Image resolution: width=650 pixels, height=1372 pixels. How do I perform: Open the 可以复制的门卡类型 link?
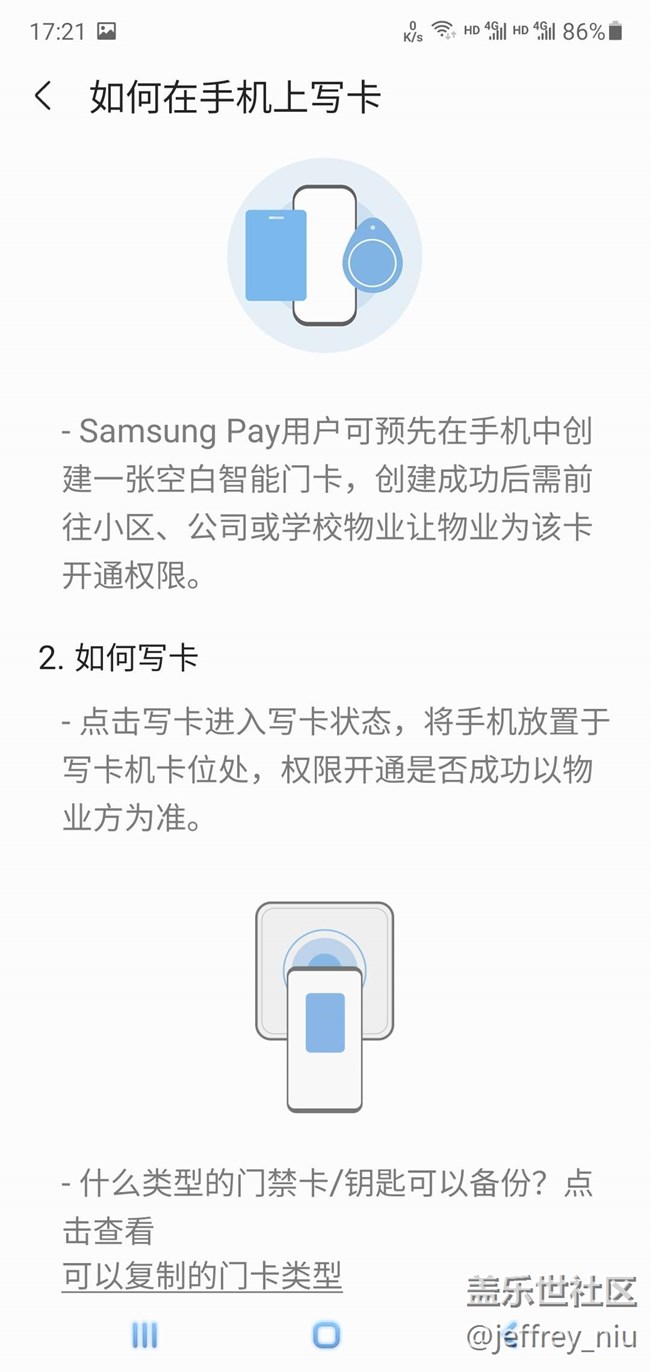click(202, 1275)
